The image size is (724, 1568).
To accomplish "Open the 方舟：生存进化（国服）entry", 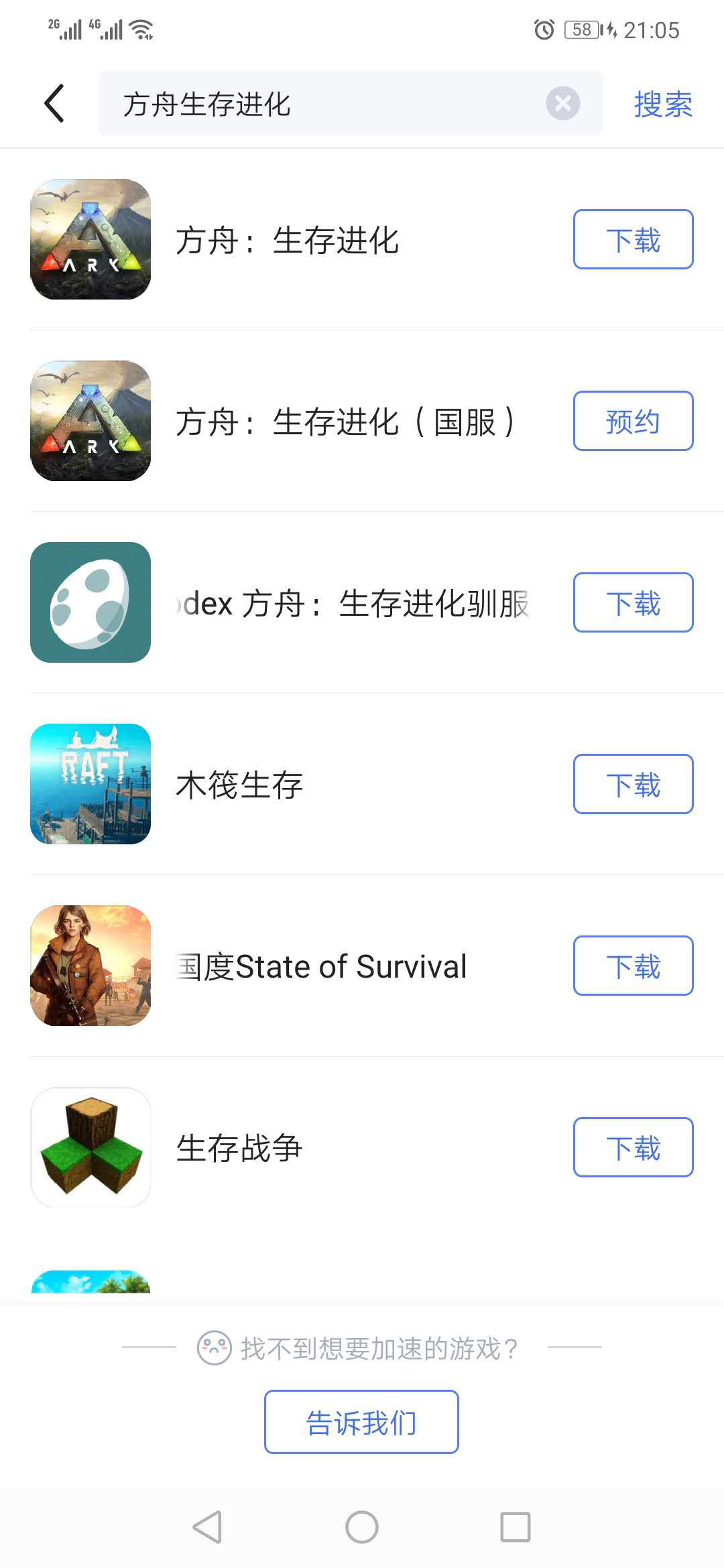I will [344, 422].
